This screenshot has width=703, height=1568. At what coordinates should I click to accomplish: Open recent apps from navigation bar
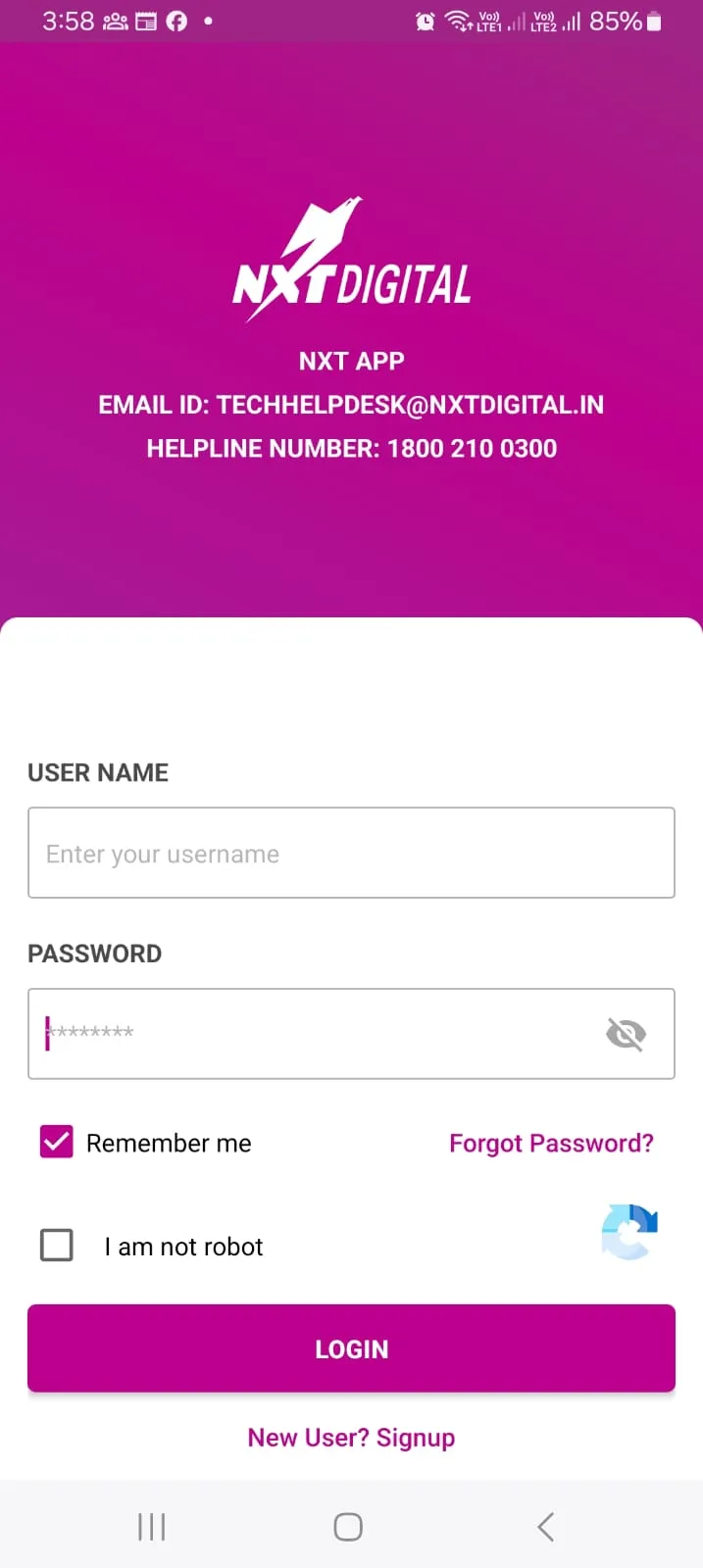(152, 1526)
